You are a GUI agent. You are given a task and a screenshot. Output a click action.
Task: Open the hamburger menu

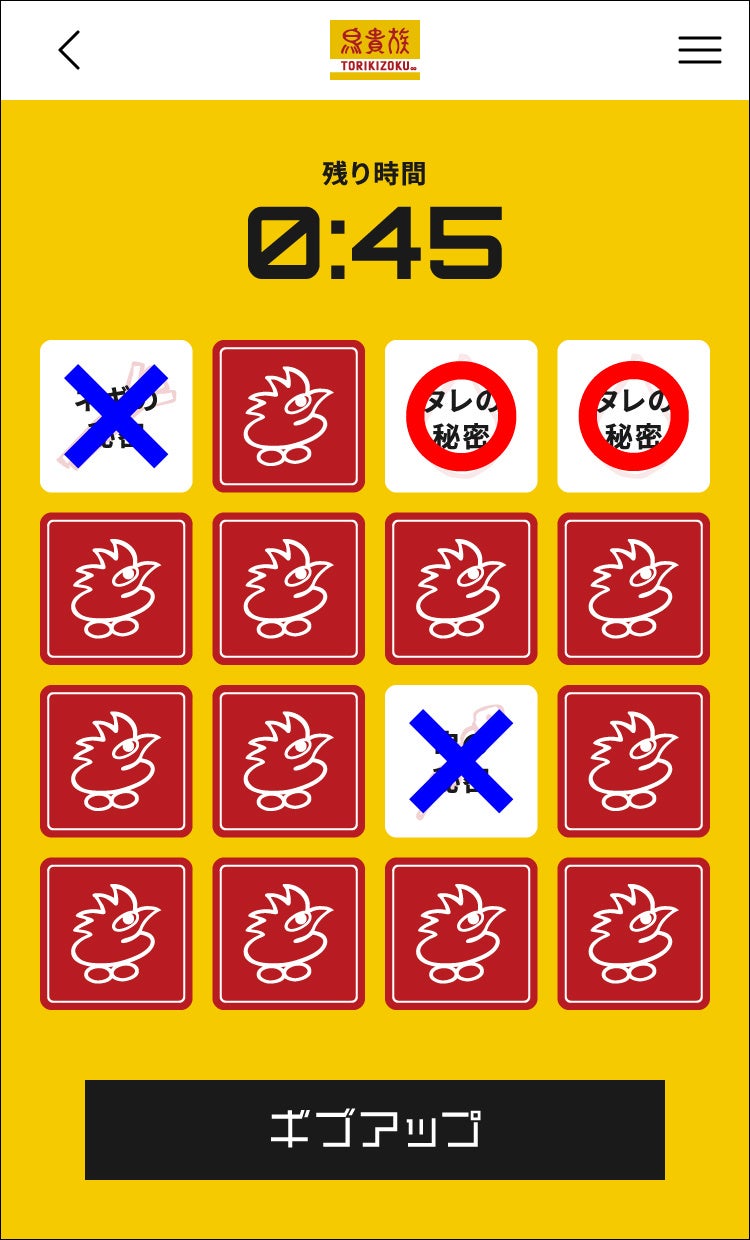click(699, 50)
